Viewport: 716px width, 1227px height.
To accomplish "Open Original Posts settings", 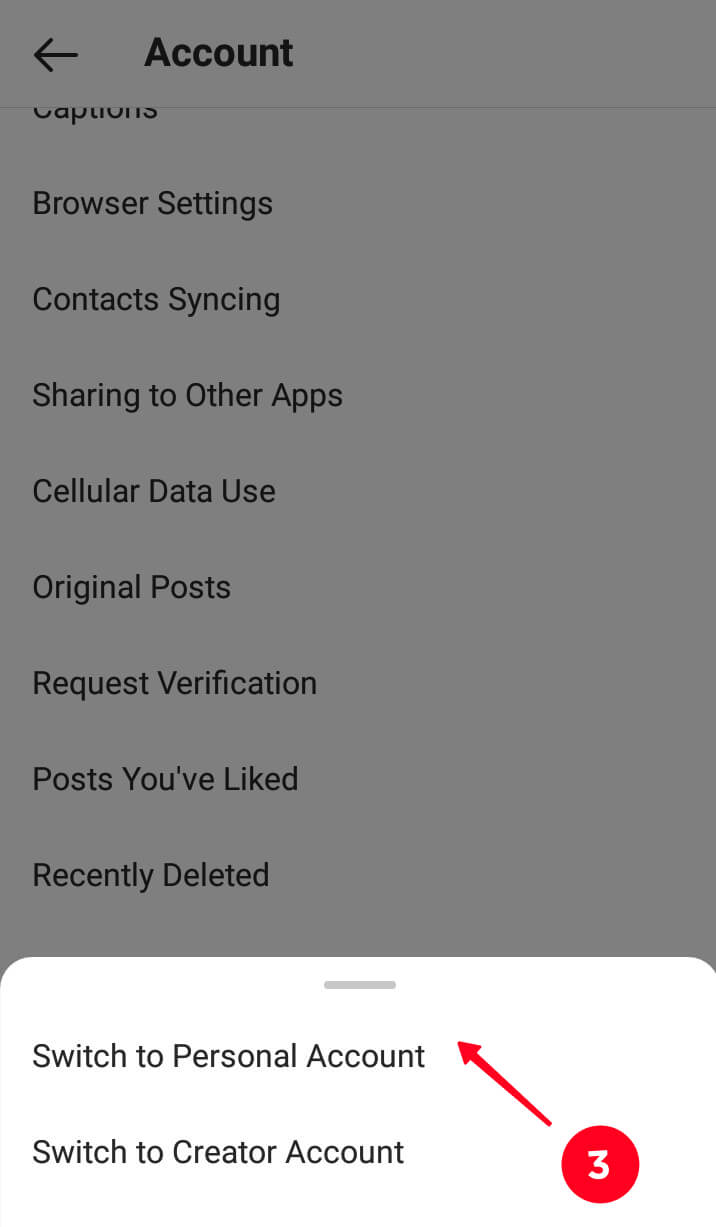I will tap(131, 587).
